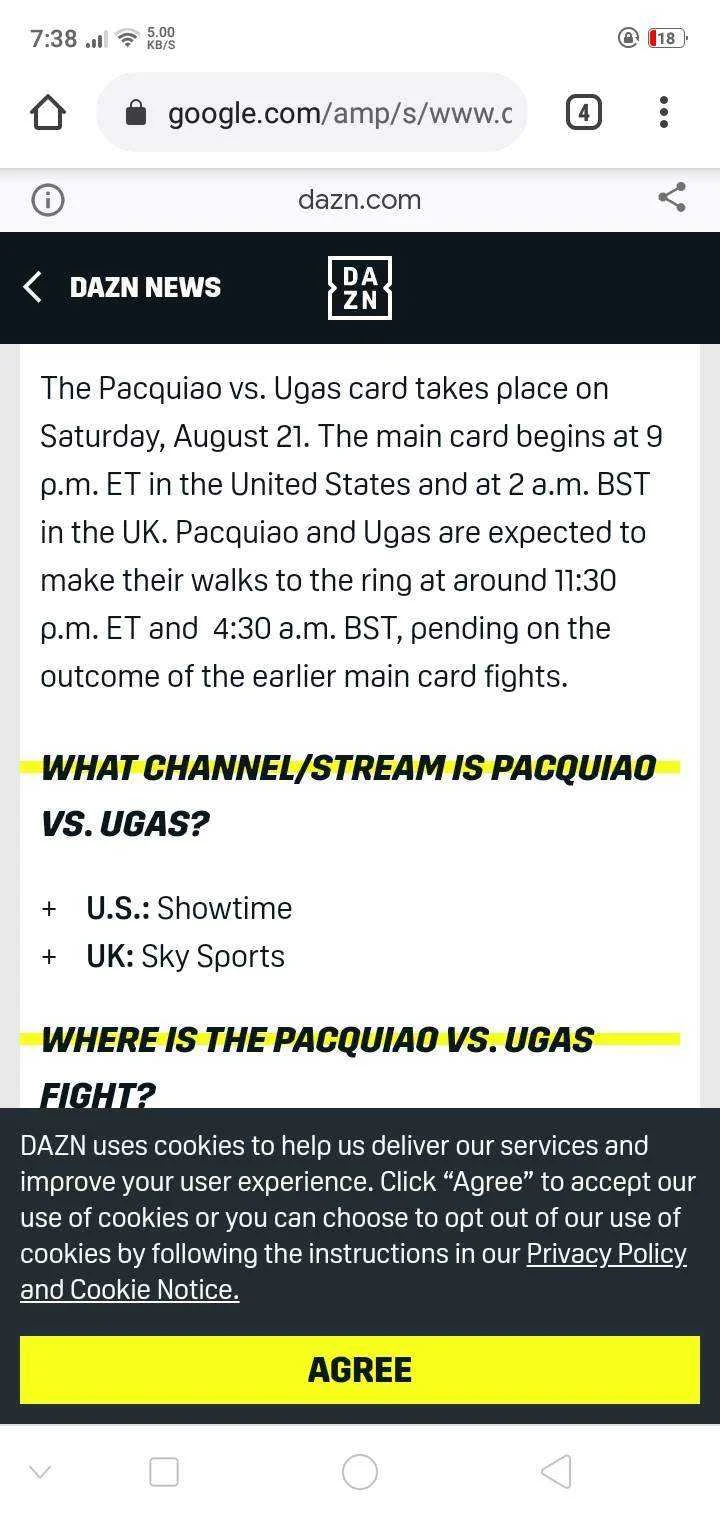The image size is (720, 1520).
Task: Tap the system home button
Action: point(360,1472)
